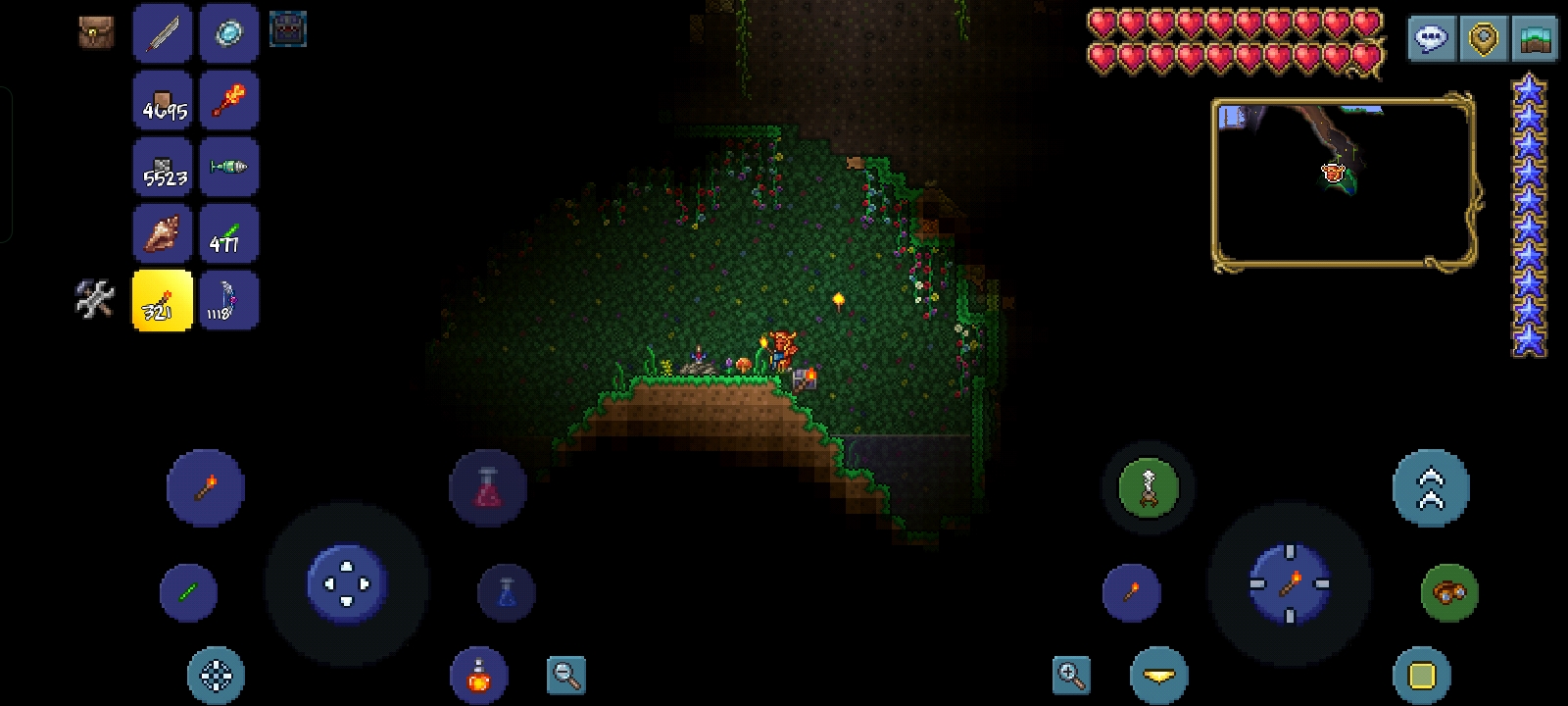Zoom in with the plus magnifier
This screenshot has width=1568, height=706.
point(1071,675)
